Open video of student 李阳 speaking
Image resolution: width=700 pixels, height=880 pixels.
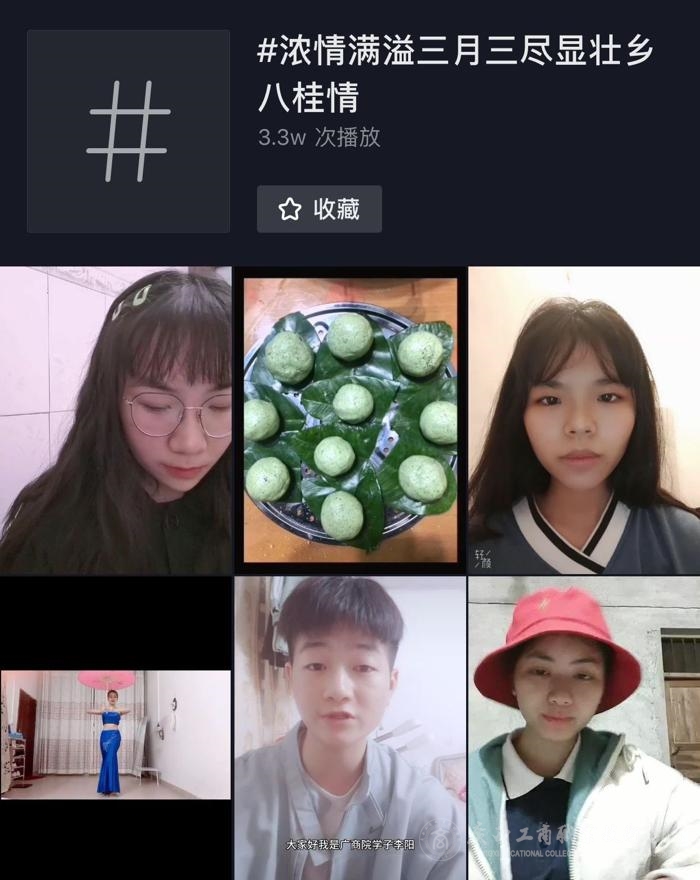[x=350, y=728]
